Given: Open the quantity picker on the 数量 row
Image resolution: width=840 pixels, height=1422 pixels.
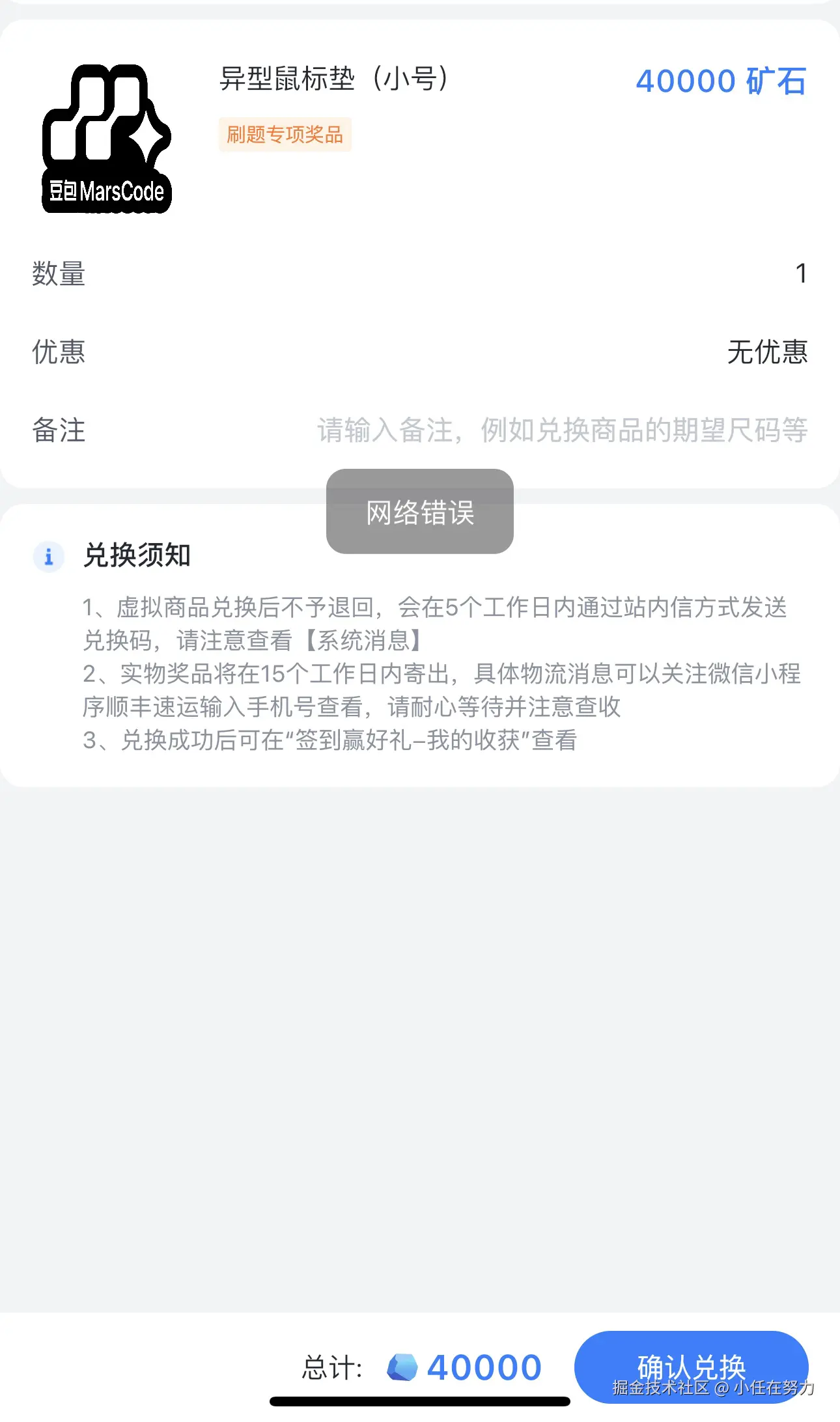Looking at the screenshot, I should [802, 275].
